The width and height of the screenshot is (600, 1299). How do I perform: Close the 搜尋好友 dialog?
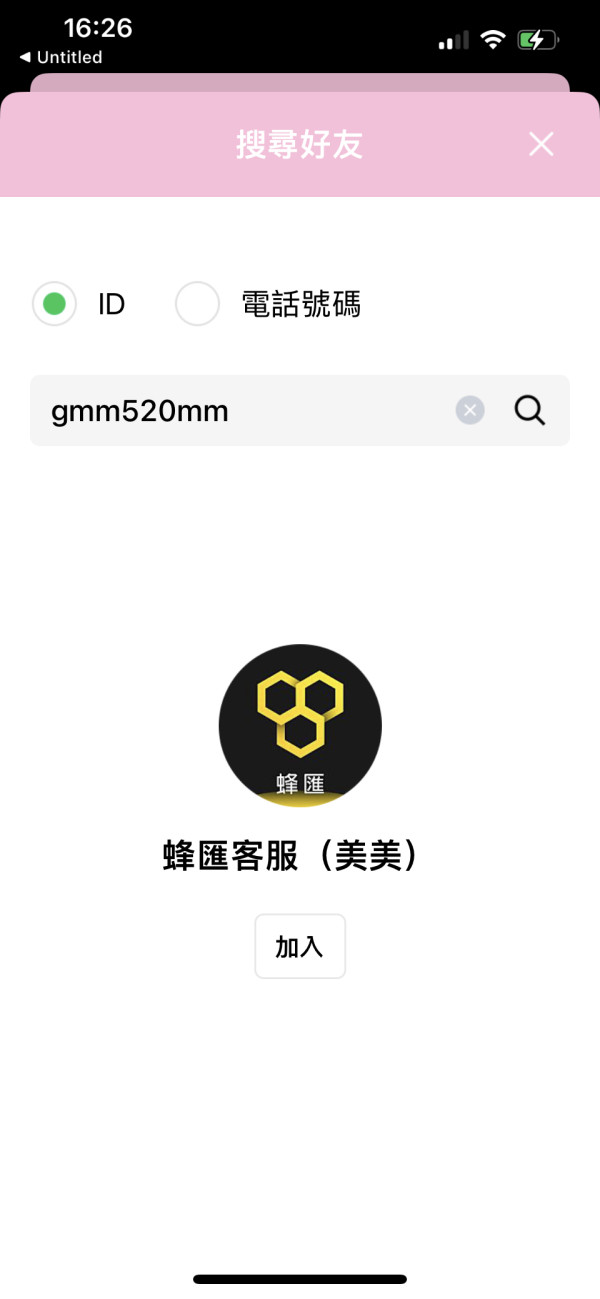point(541,145)
